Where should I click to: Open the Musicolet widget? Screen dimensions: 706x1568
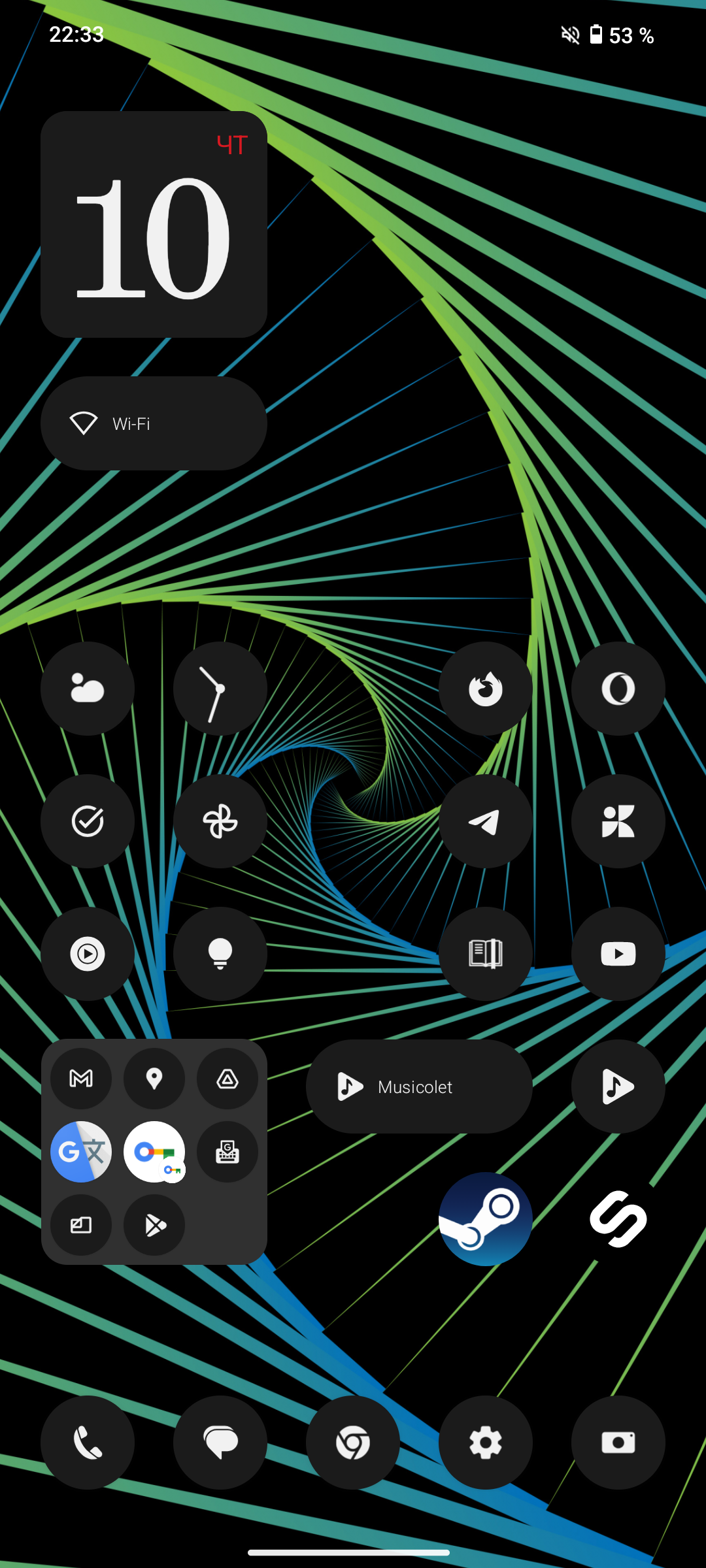419,1086
